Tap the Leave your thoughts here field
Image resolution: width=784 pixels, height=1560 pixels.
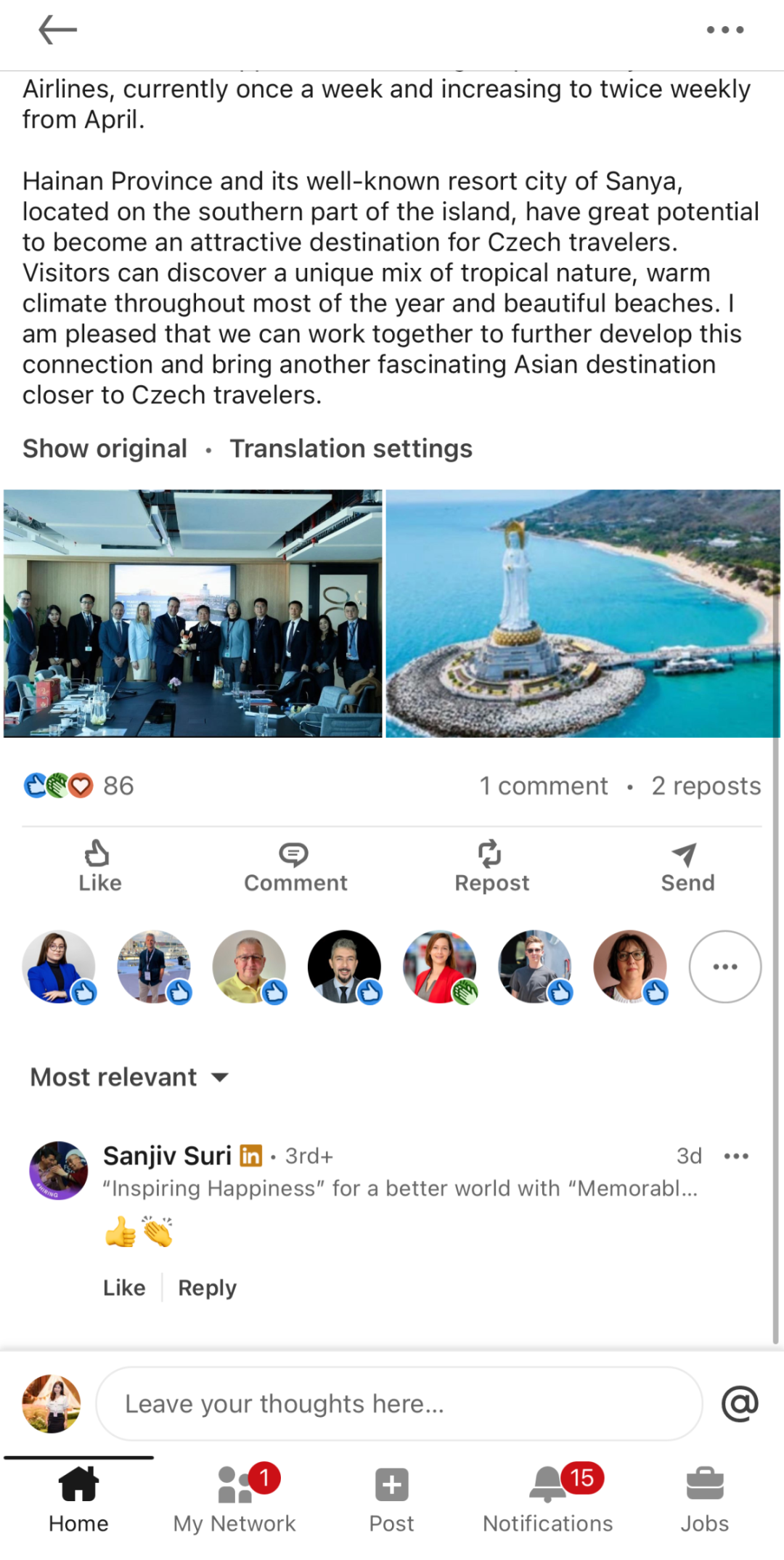click(399, 1404)
